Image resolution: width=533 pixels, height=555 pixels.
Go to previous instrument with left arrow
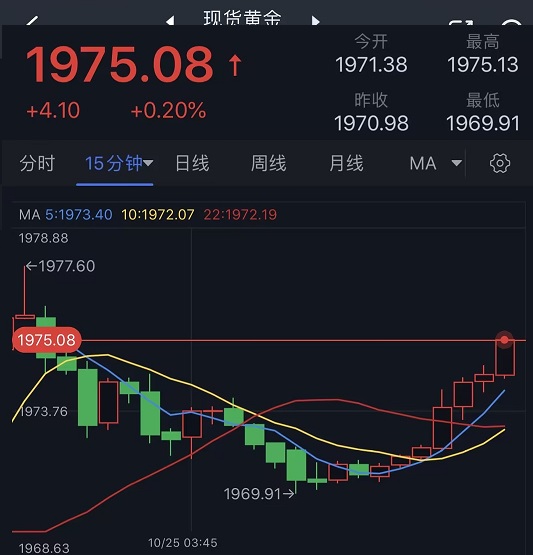click(170, 21)
